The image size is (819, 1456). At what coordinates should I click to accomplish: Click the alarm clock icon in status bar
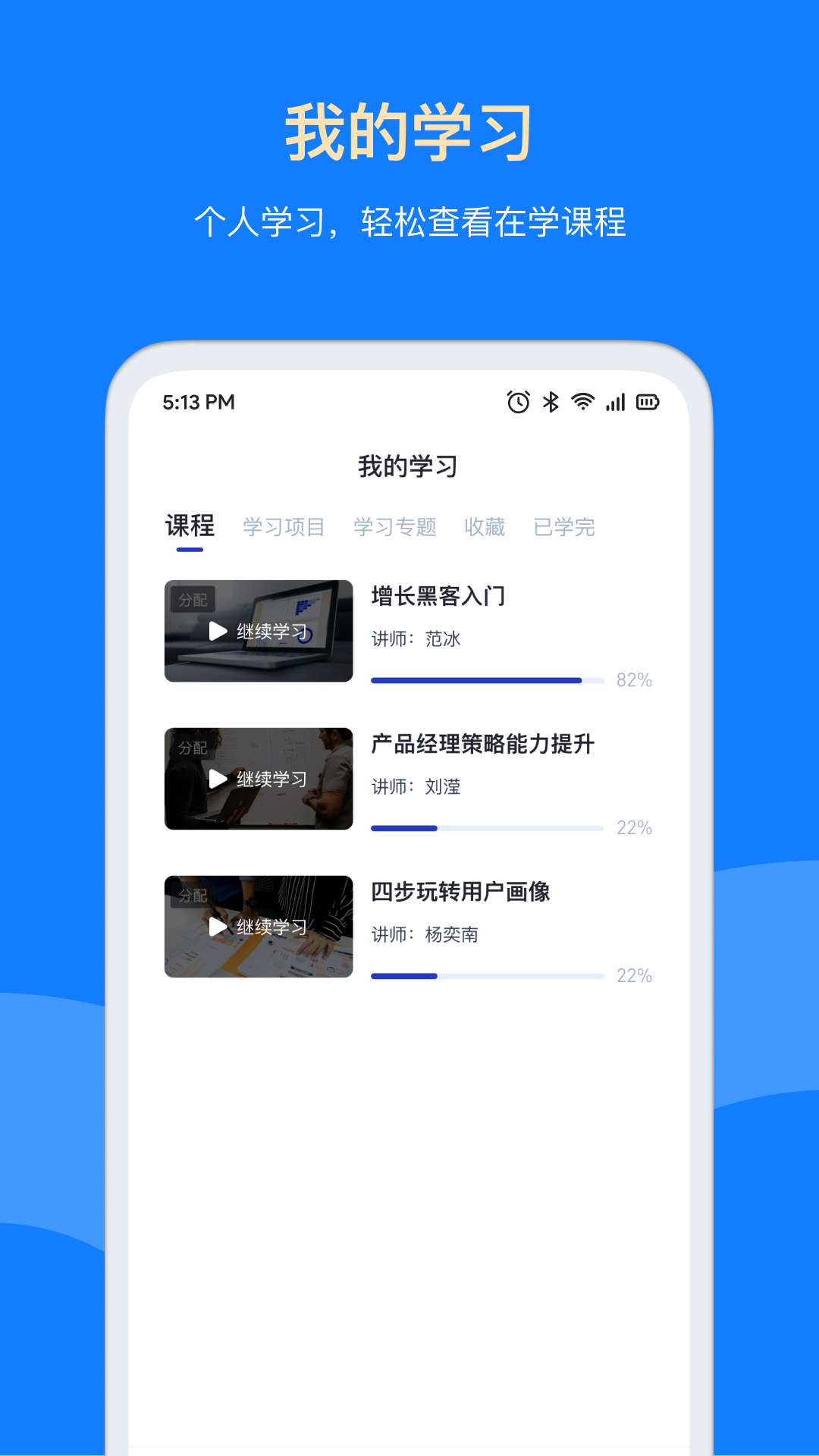[517, 402]
